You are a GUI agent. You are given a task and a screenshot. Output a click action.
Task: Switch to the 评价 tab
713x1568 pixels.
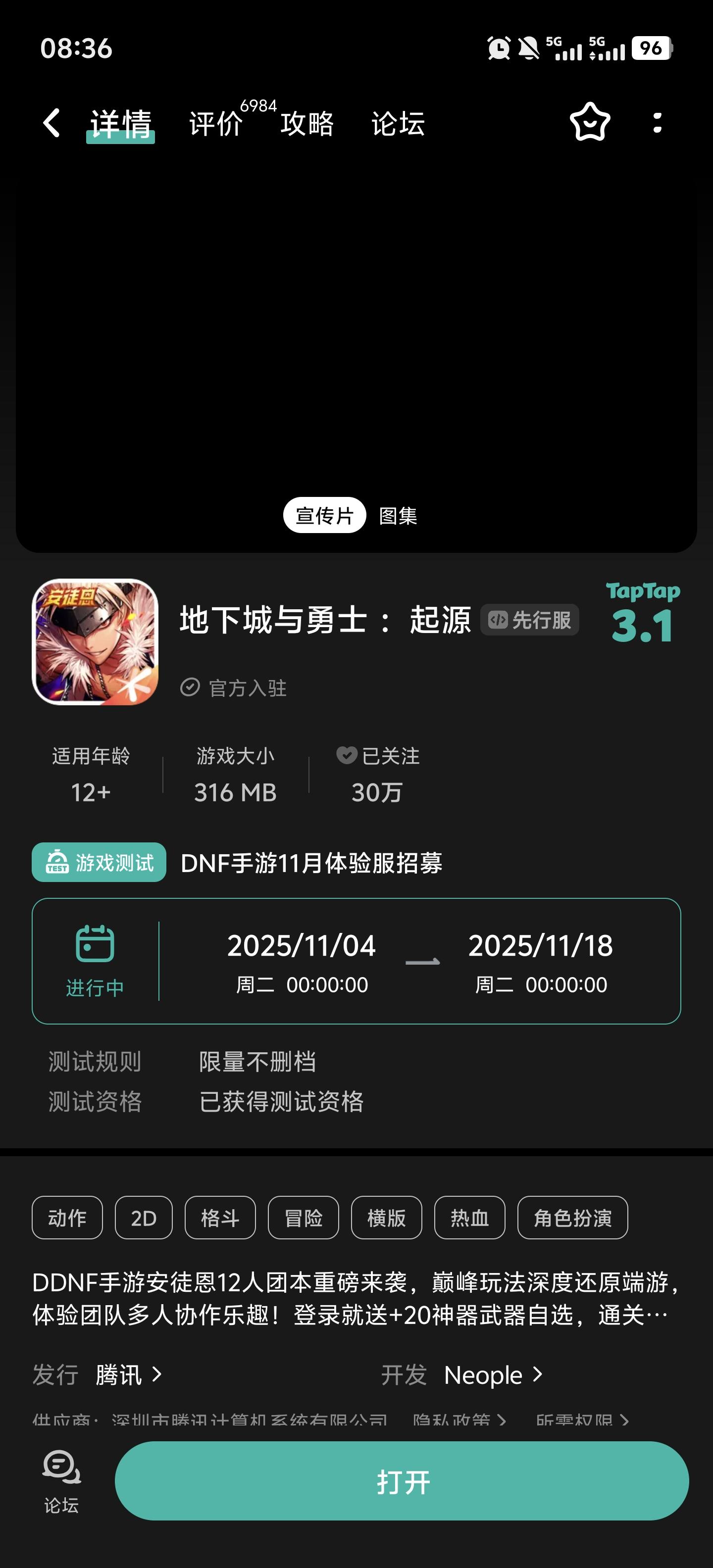pos(216,124)
